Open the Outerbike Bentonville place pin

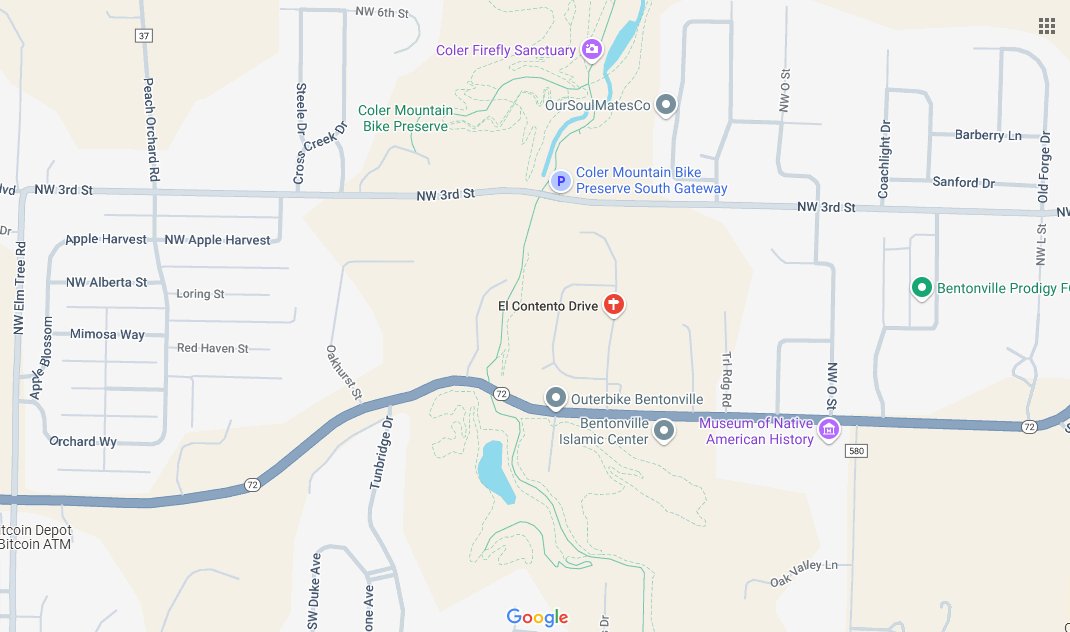[556, 398]
